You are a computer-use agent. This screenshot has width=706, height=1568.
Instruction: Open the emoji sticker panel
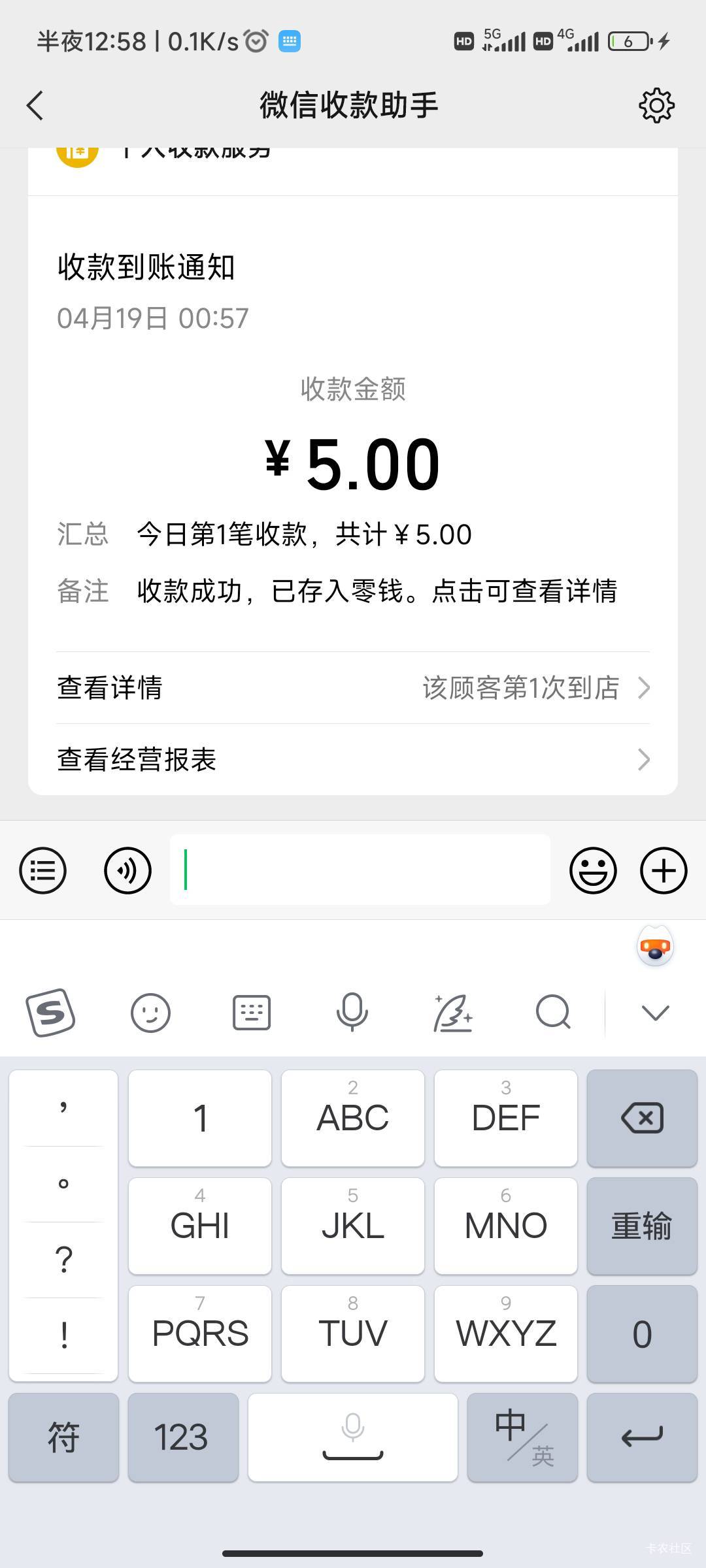coord(593,870)
